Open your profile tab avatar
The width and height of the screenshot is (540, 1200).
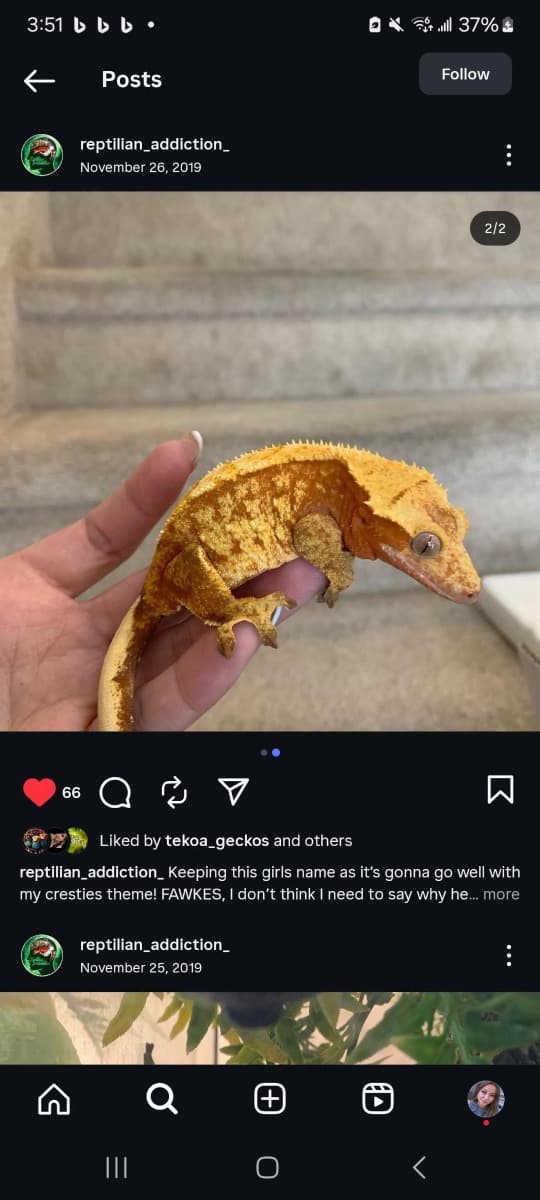point(486,1099)
